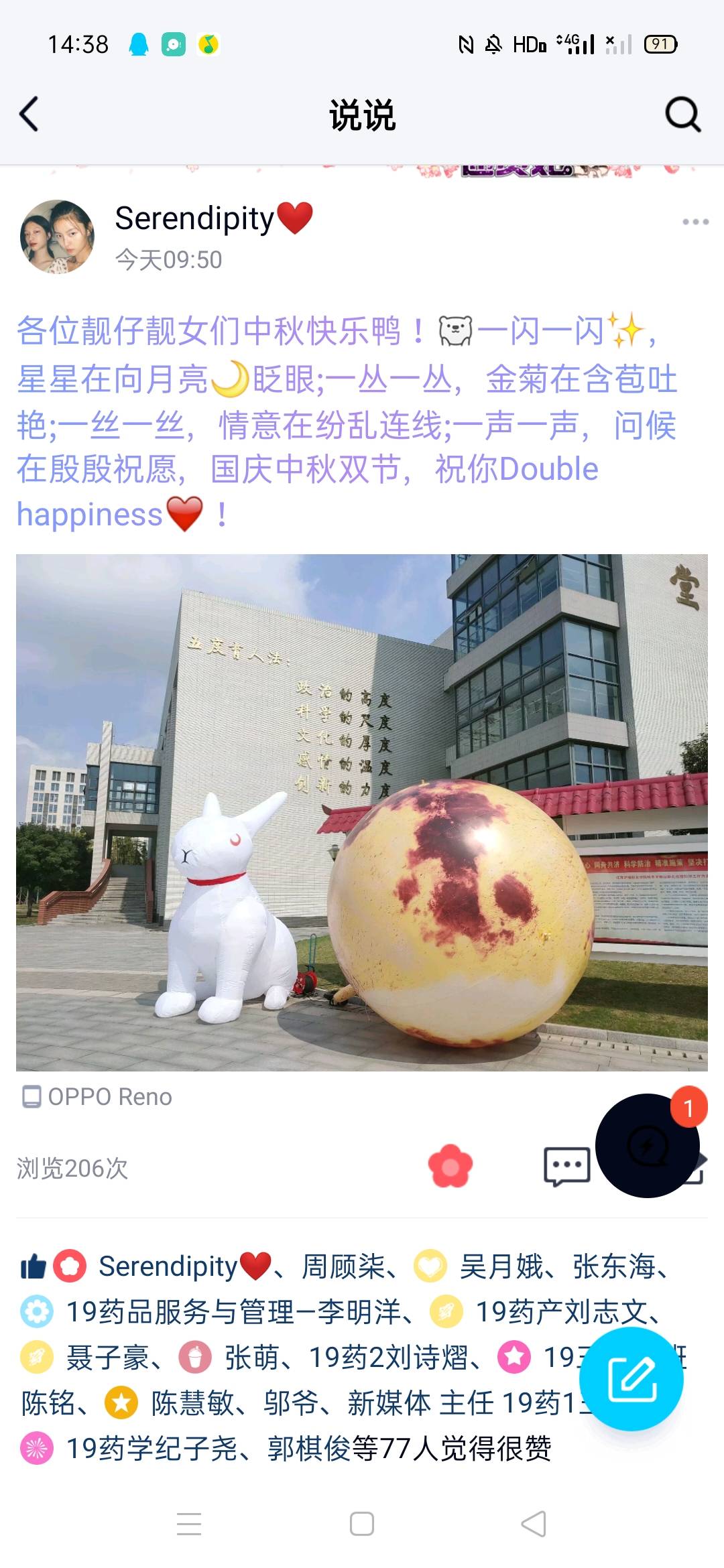Screen dimensions: 724x1568
Task: Compose a new post with the blue pencil button
Action: click(631, 1379)
